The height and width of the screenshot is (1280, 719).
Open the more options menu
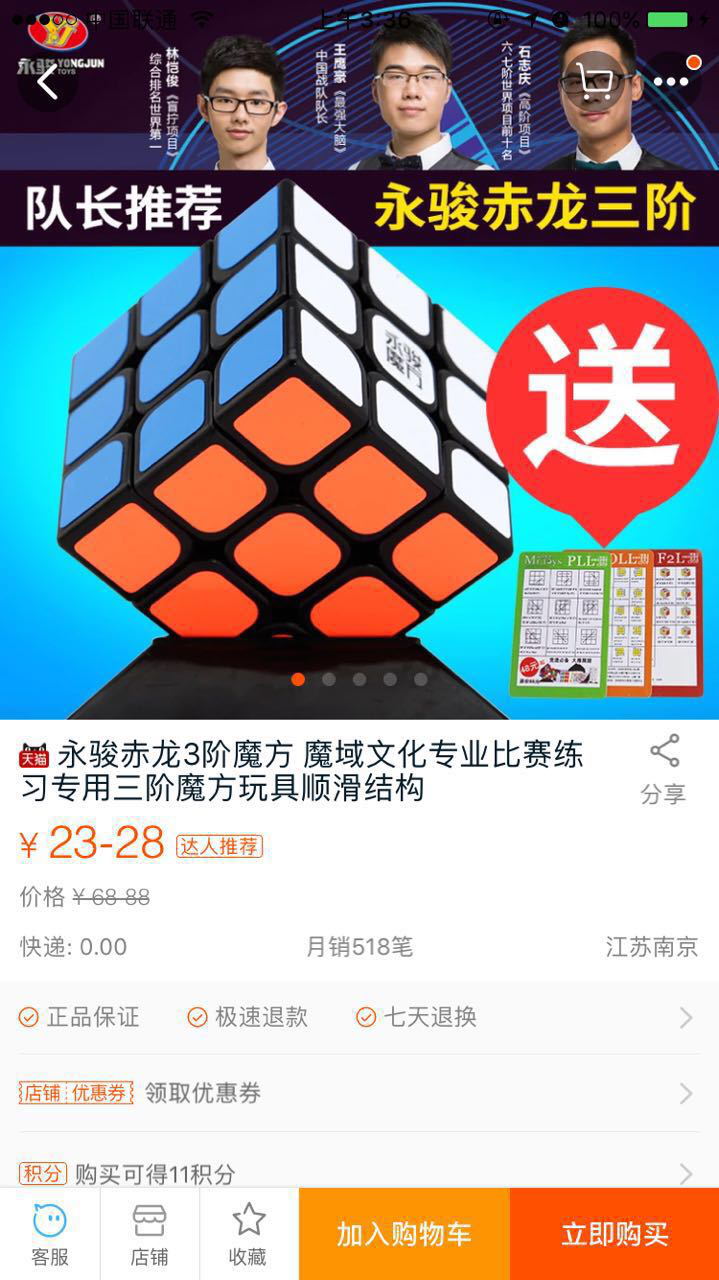pyautogui.click(x=671, y=82)
